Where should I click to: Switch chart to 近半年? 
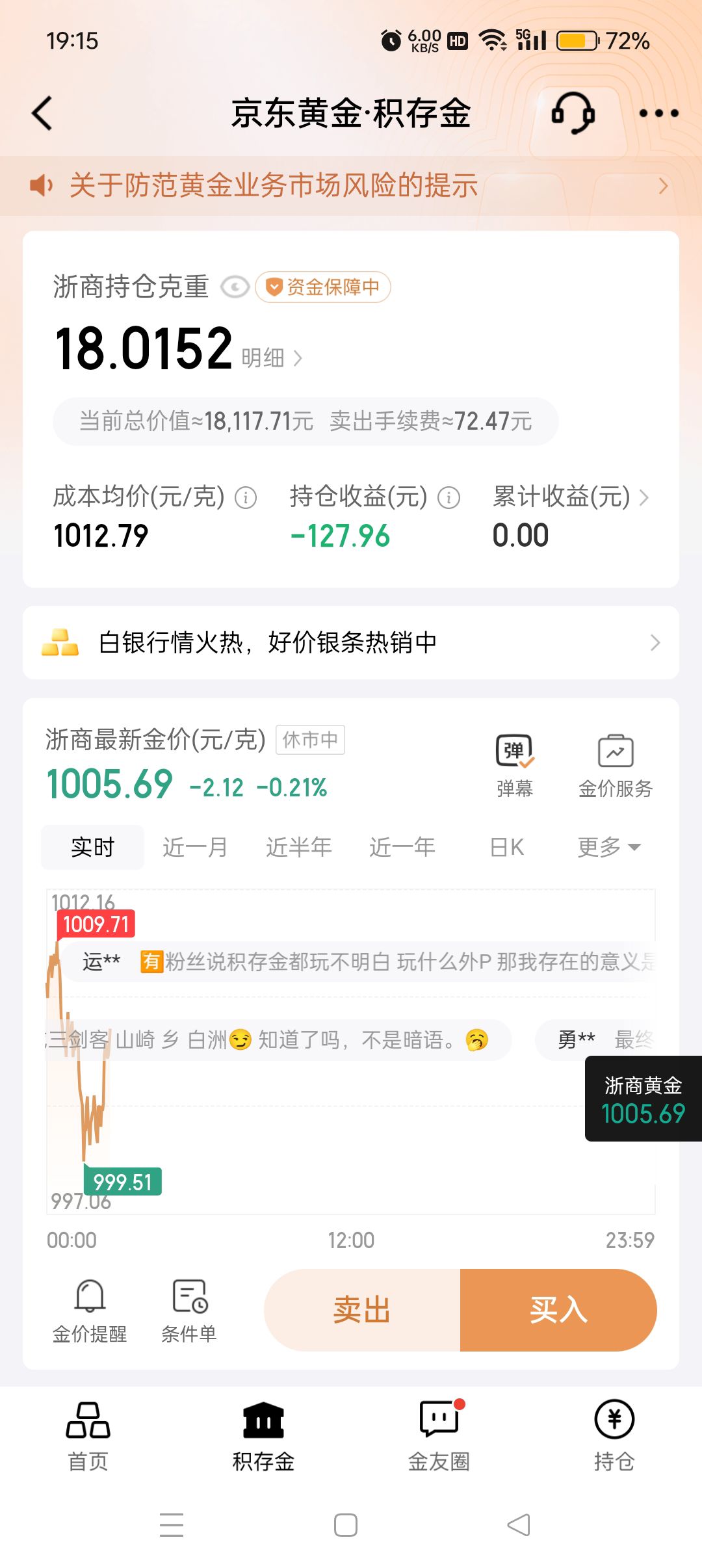[298, 847]
